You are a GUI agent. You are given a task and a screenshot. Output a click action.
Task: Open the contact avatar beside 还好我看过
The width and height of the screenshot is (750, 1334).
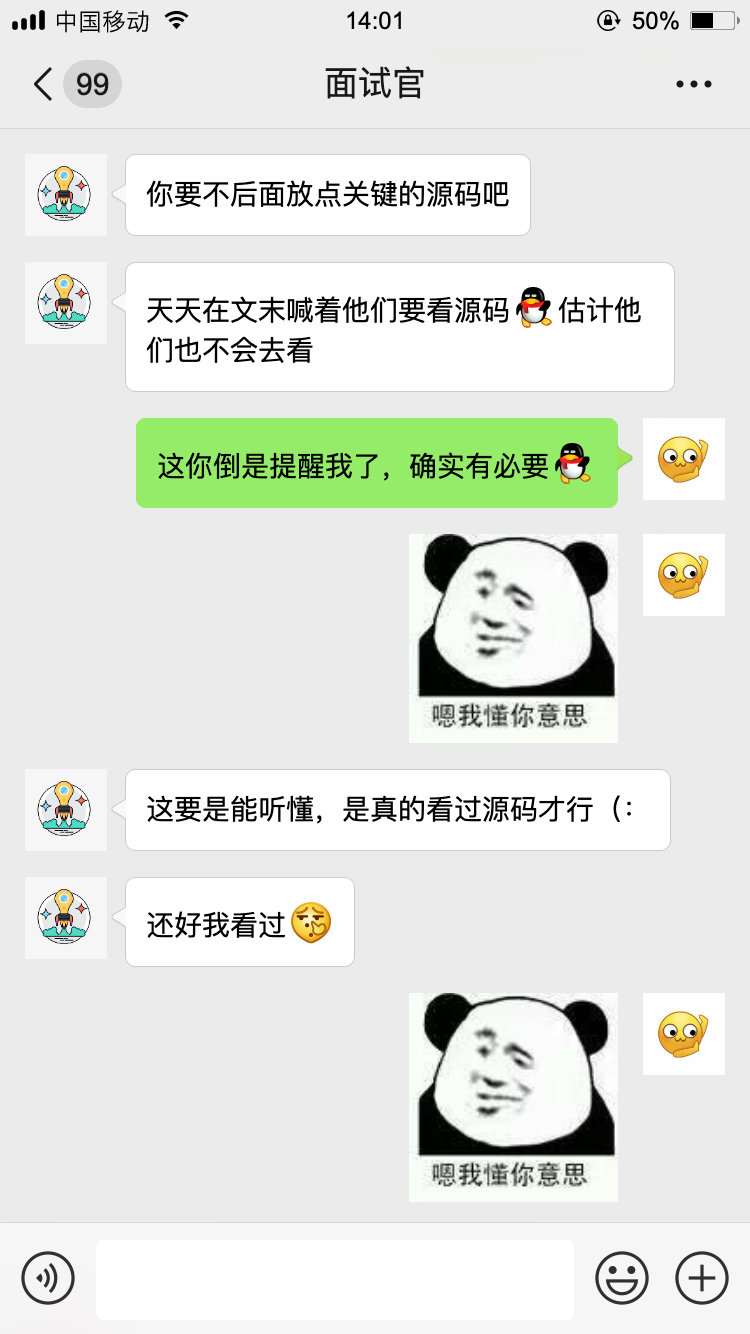(x=65, y=918)
